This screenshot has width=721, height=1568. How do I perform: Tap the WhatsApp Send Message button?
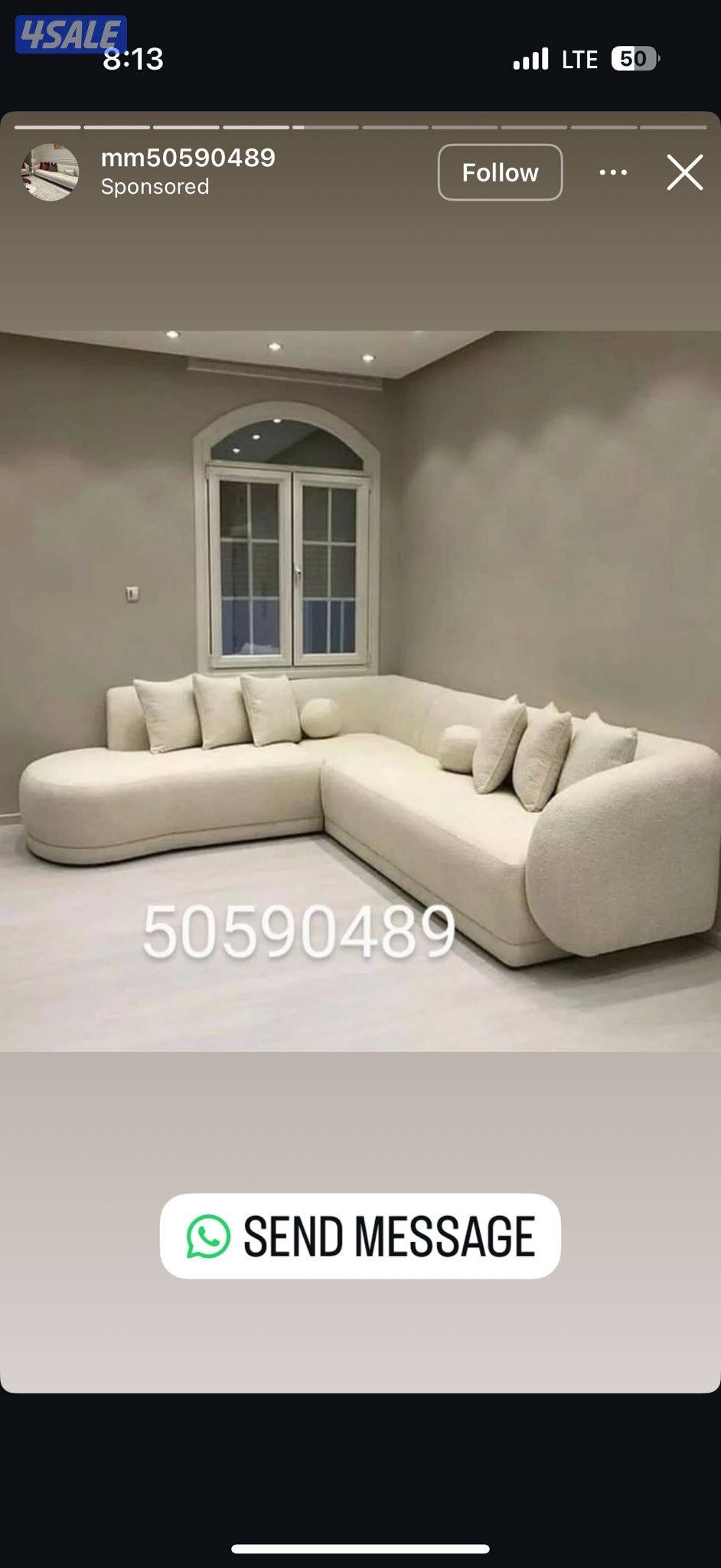coord(360,1236)
